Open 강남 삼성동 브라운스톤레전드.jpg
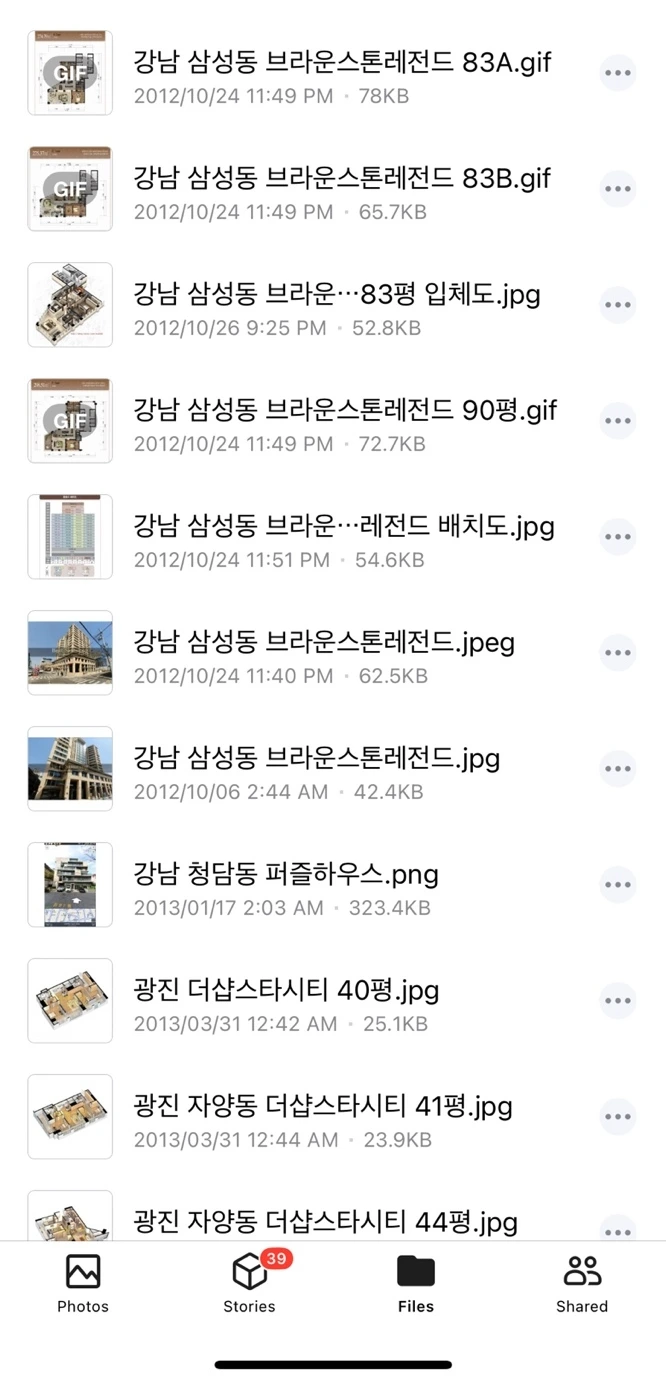The width and height of the screenshot is (666, 1383). tap(316, 759)
